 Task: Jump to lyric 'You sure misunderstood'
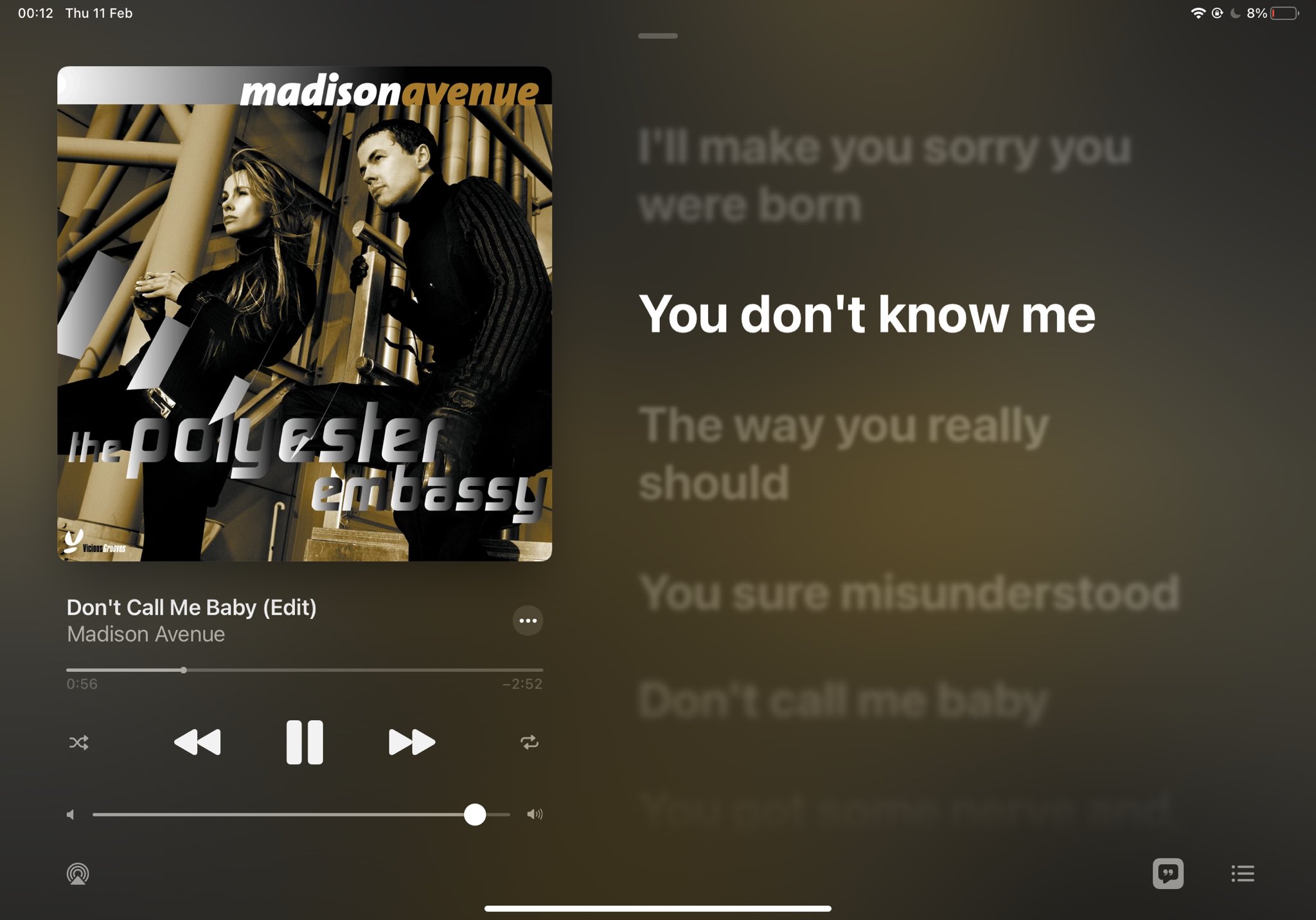909,593
